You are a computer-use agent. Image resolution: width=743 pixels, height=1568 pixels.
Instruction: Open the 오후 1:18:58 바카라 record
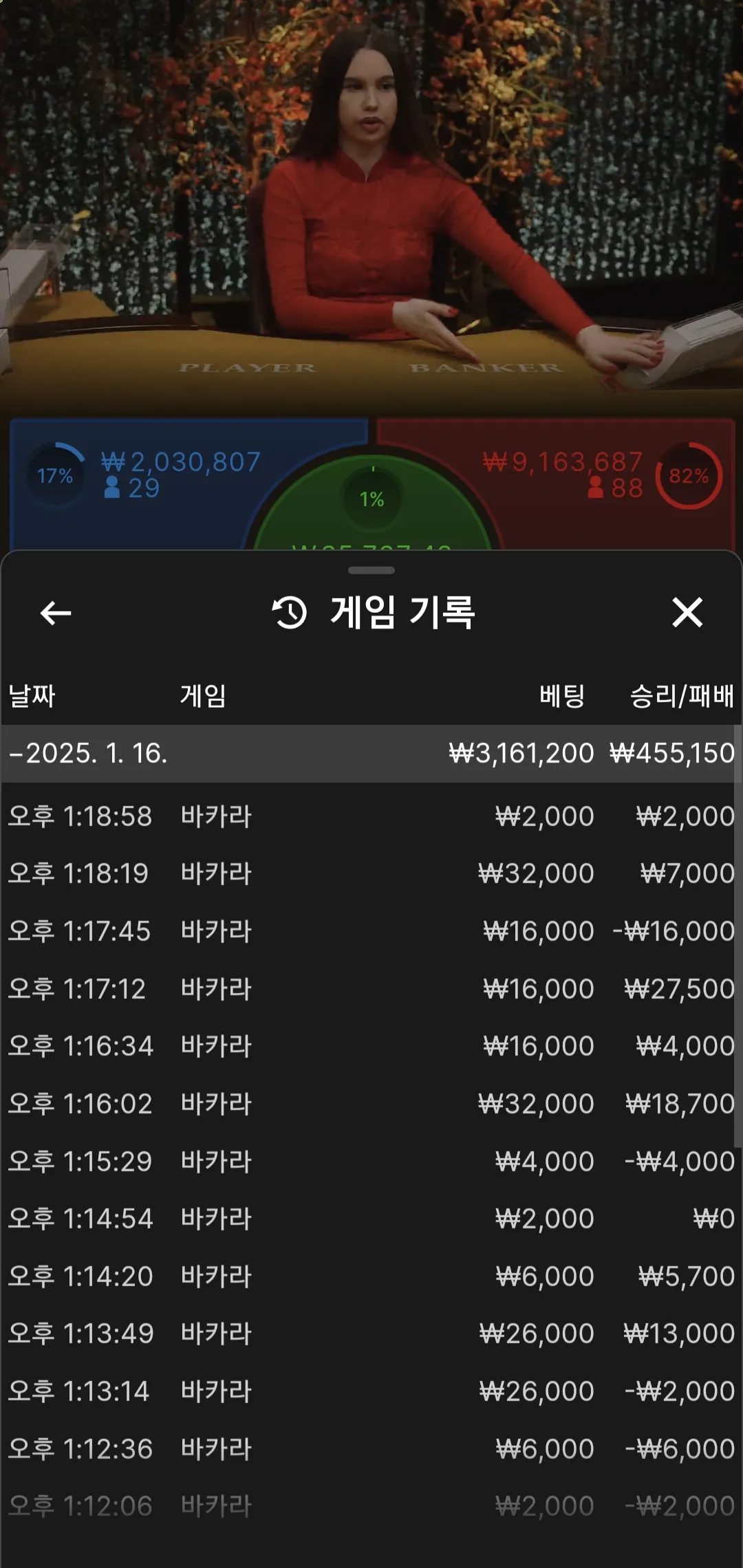(370, 816)
